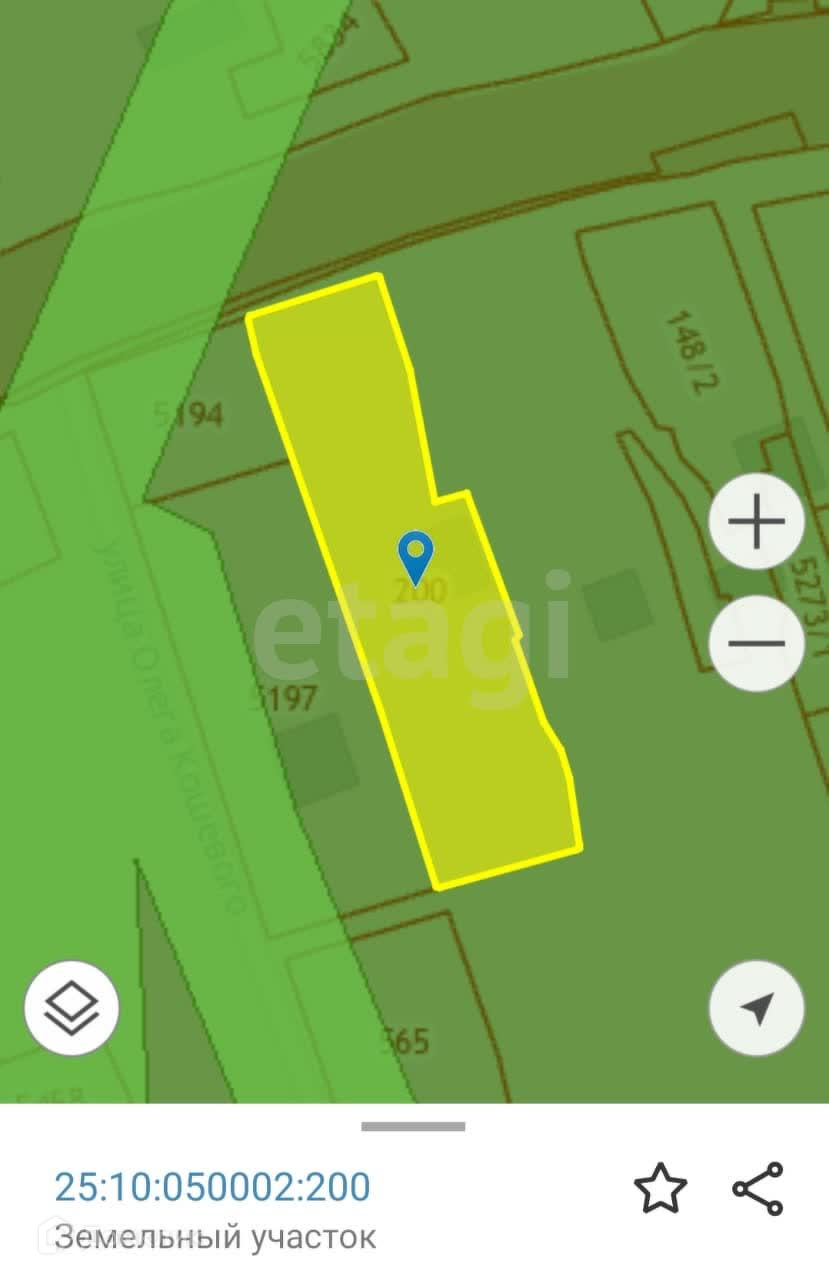Zoom in on the map
This screenshot has height=1280, width=829.
click(757, 522)
